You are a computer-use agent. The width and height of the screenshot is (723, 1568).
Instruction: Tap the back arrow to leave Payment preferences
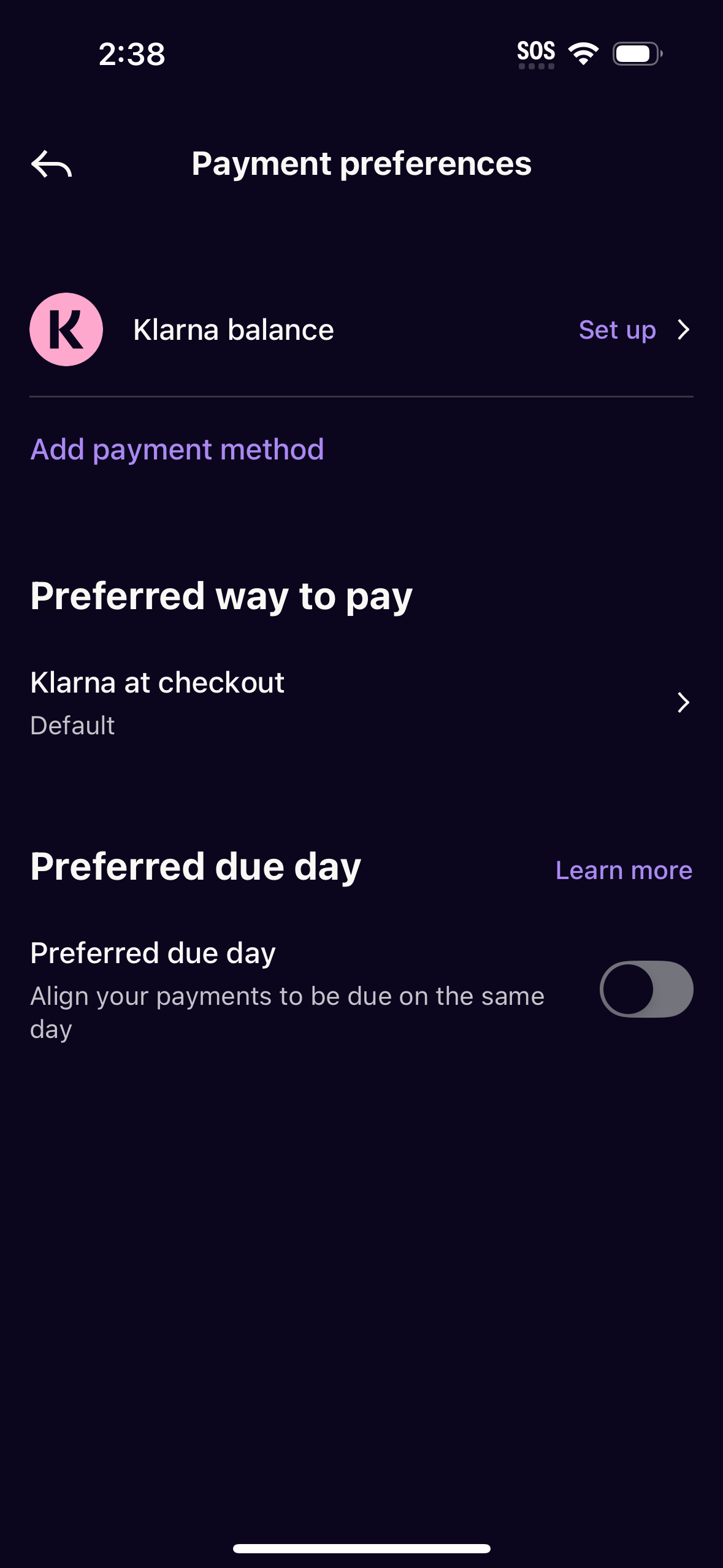click(x=53, y=164)
